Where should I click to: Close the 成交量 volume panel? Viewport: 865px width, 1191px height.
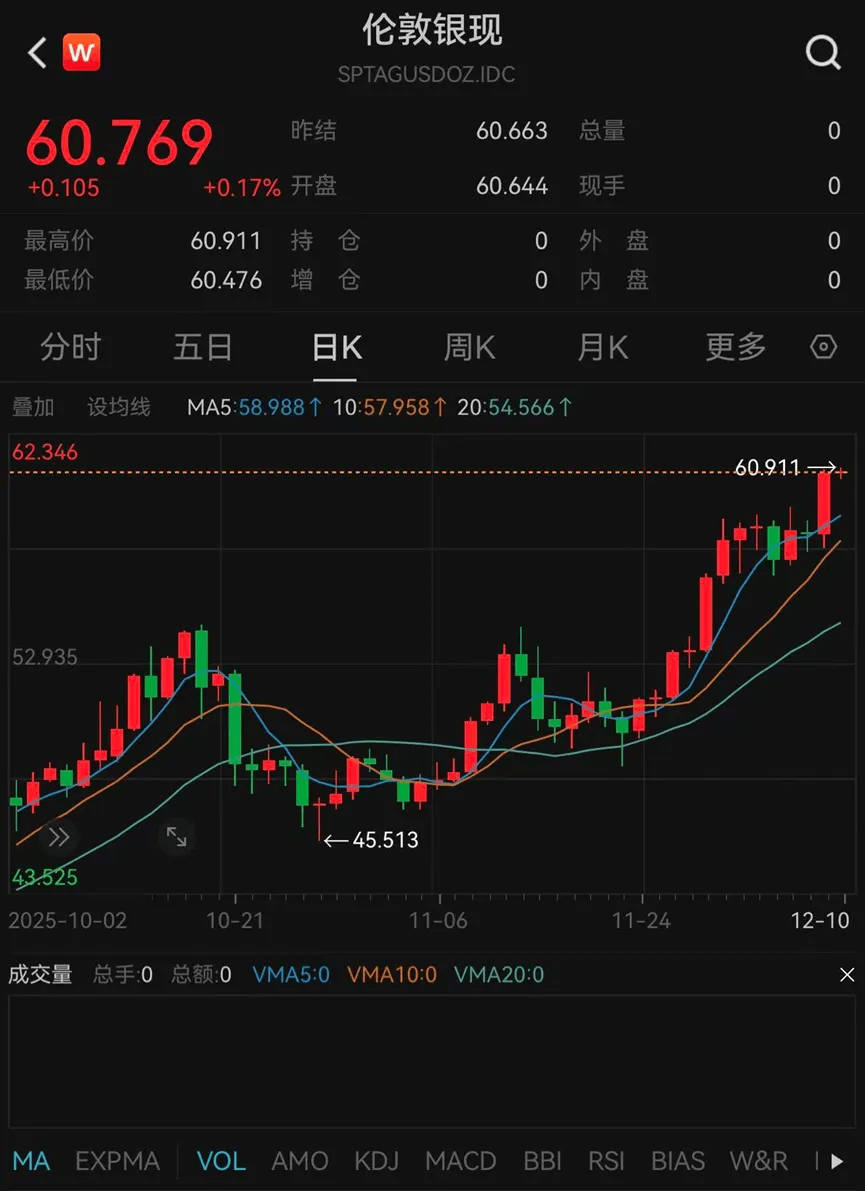(x=846, y=975)
